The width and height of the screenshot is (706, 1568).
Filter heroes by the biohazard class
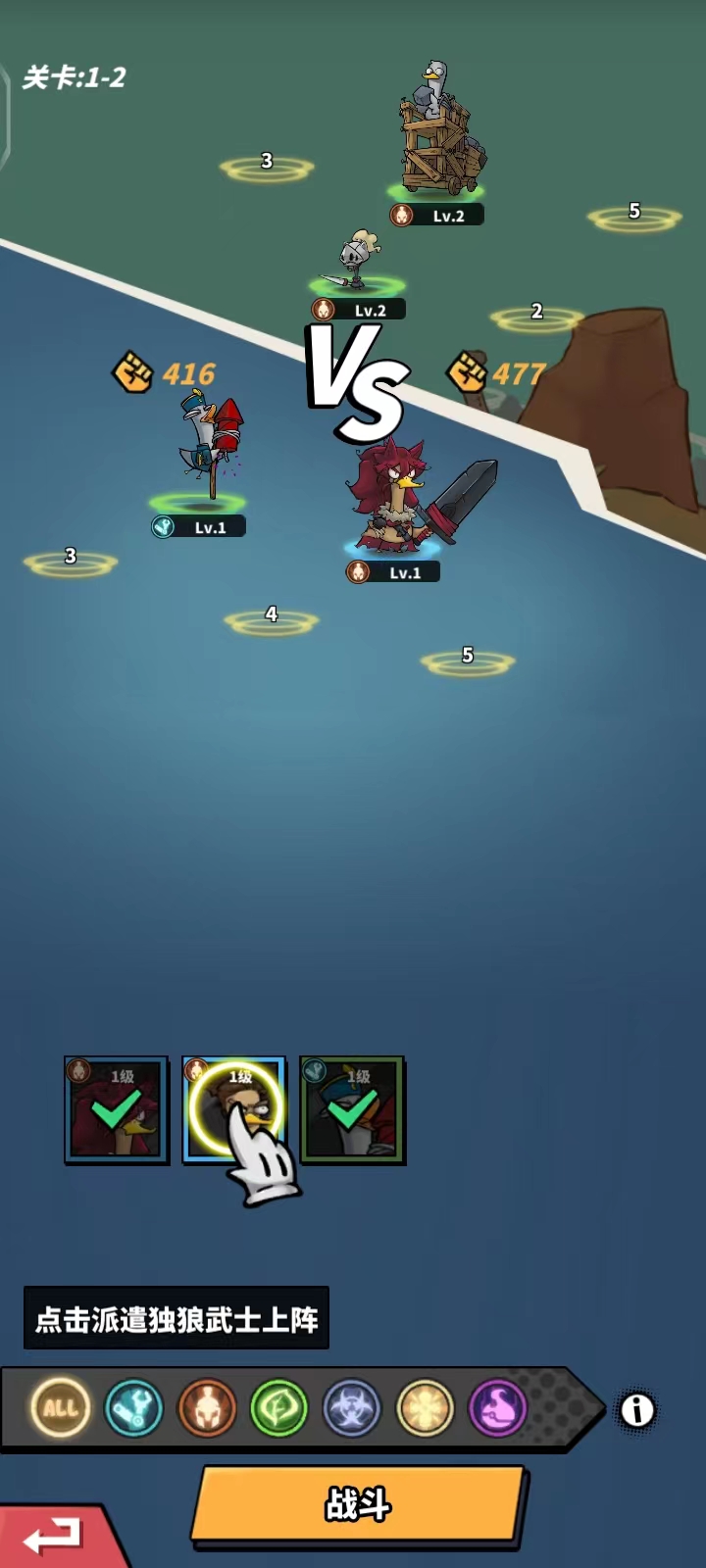[352, 1408]
